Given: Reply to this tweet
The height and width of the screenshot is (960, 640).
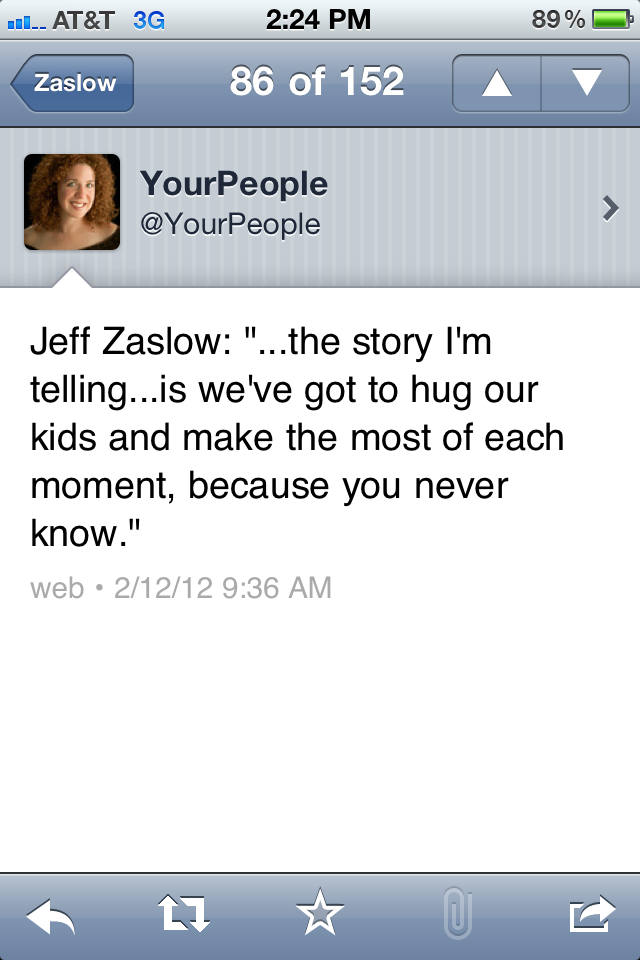Looking at the screenshot, I should [x=49, y=915].
